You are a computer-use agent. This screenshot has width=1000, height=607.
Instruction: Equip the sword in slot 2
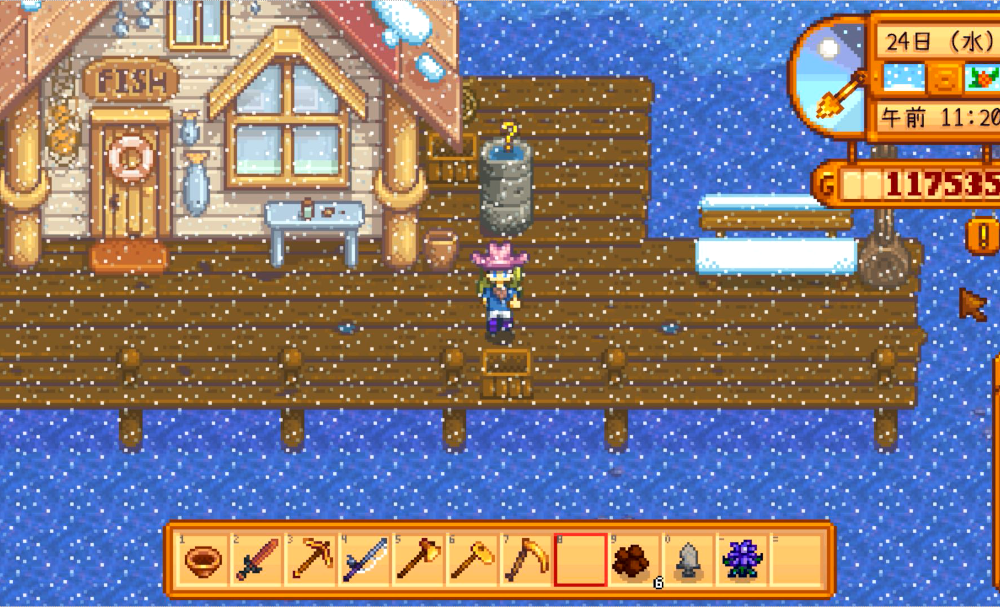(x=258, y=560)
